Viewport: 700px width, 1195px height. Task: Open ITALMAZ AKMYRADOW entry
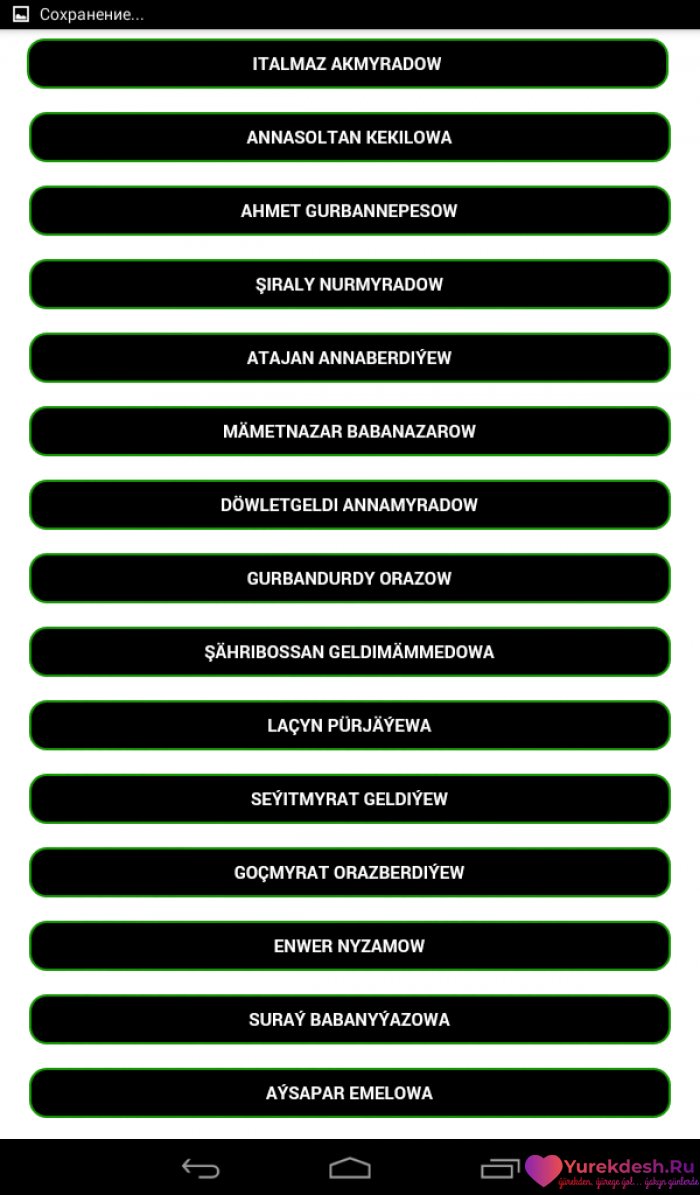(x=348, y=64)
